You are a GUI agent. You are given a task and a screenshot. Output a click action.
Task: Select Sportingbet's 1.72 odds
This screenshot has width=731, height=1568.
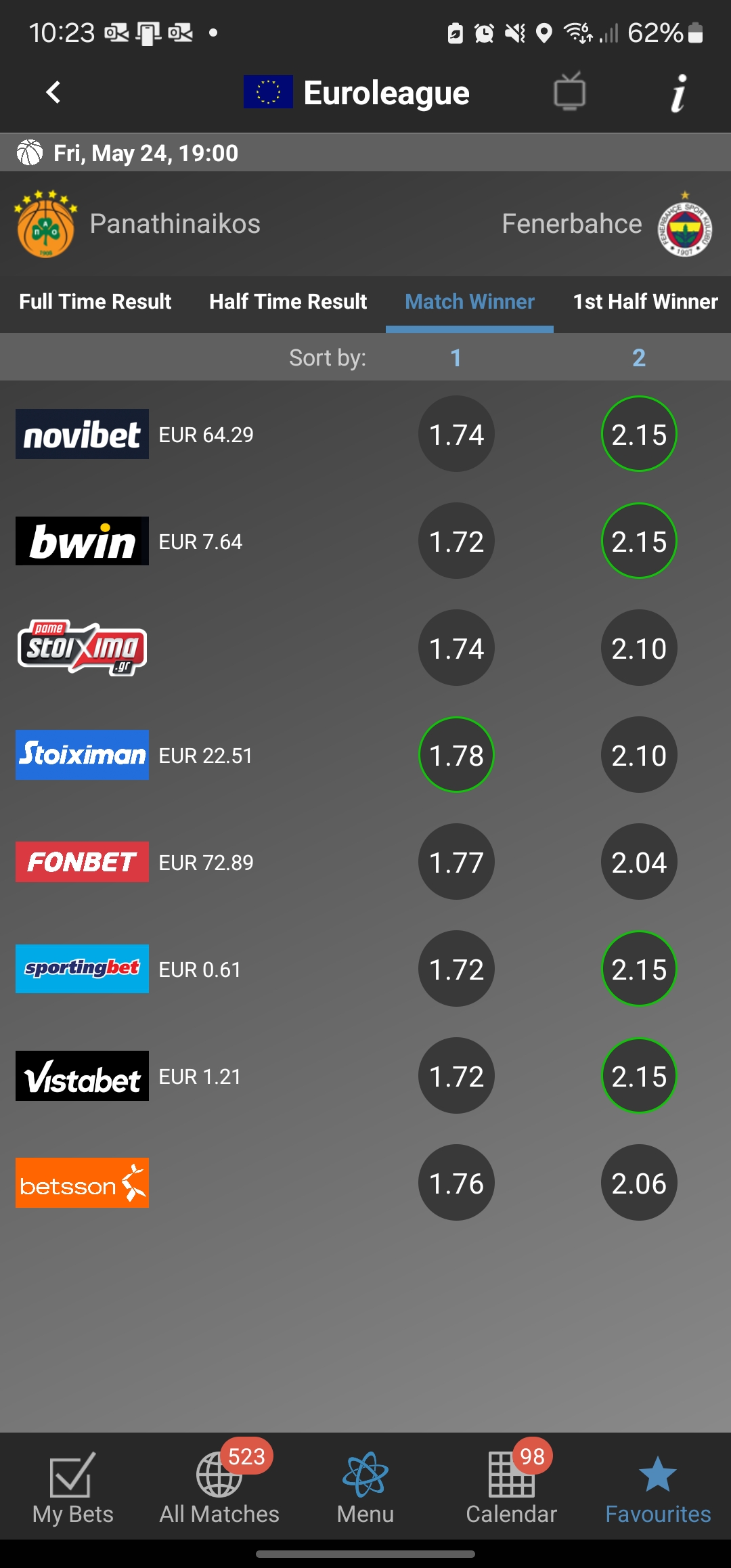tap(456, 969)
